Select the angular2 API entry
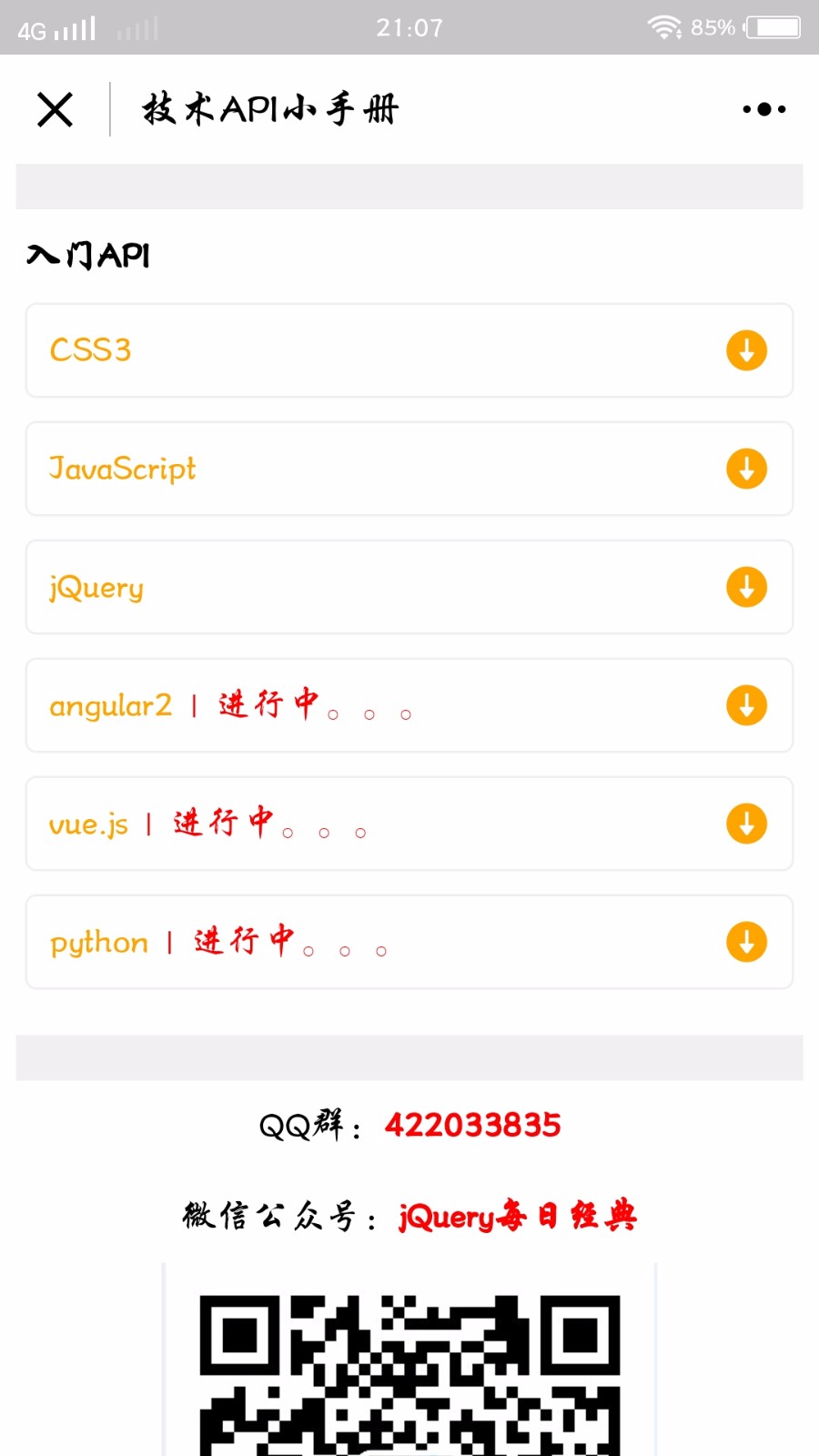 click(409, 705)
